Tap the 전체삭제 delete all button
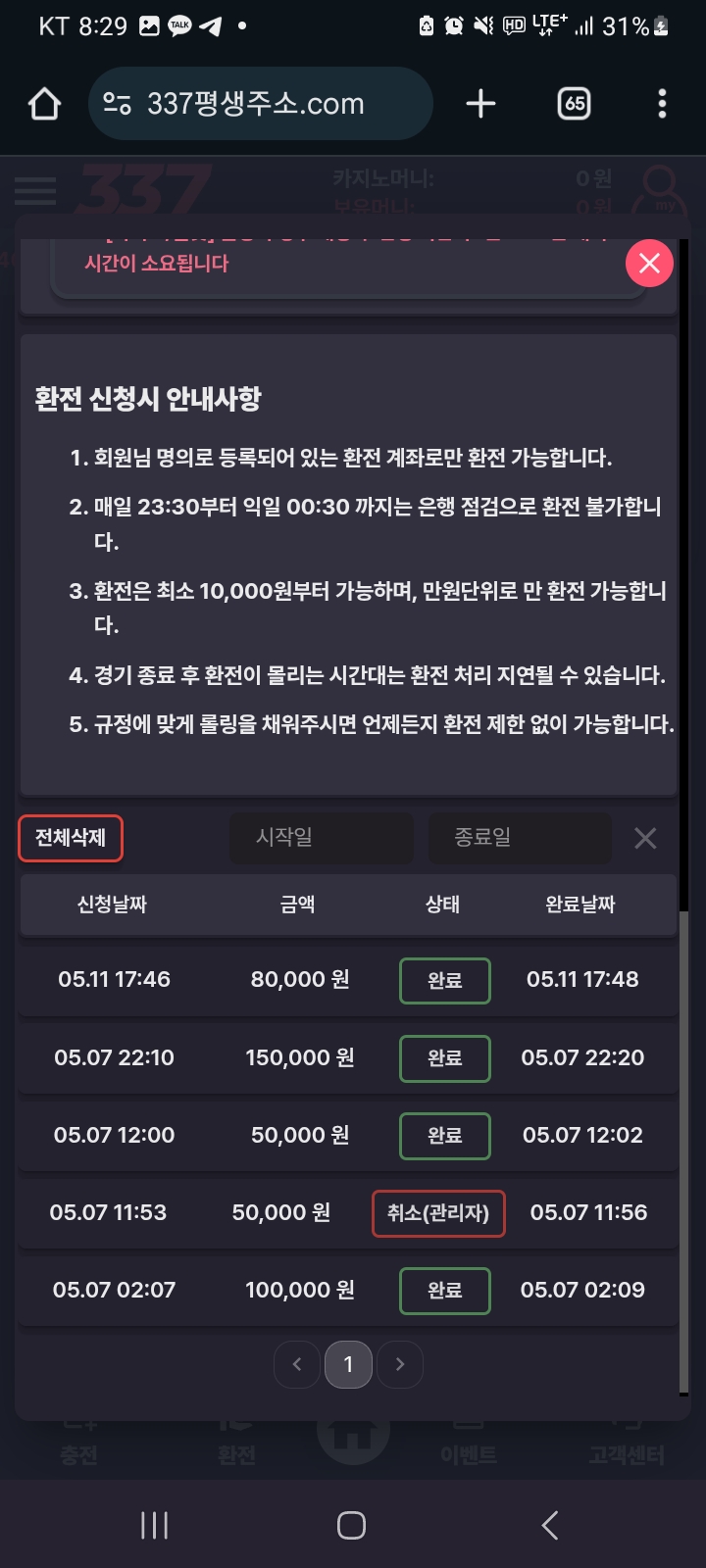The height and width of the screenshot is (1568, 706). (x=71, y=838)
